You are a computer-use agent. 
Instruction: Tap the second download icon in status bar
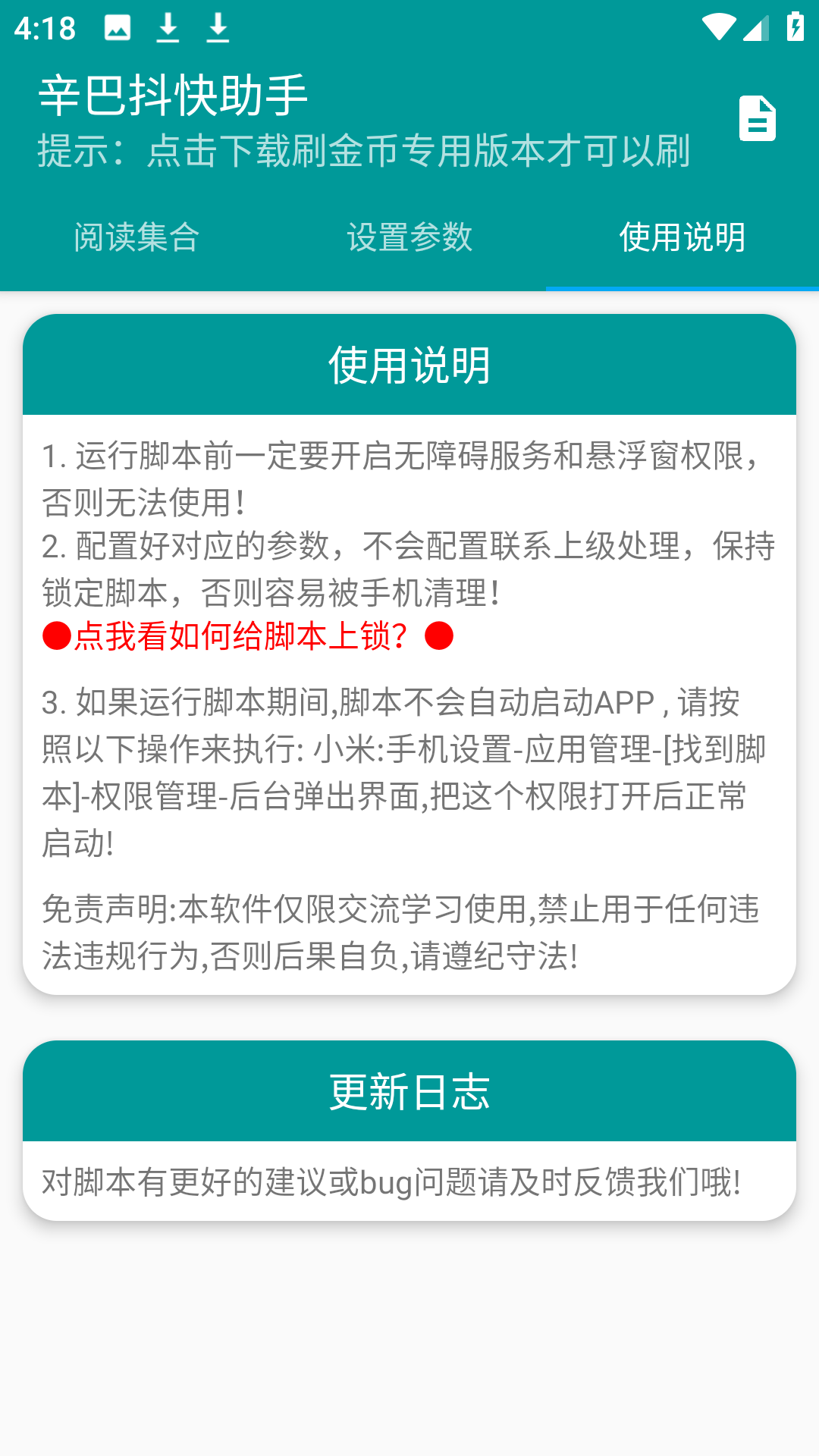pyautogui.click(x=219, y=28)
